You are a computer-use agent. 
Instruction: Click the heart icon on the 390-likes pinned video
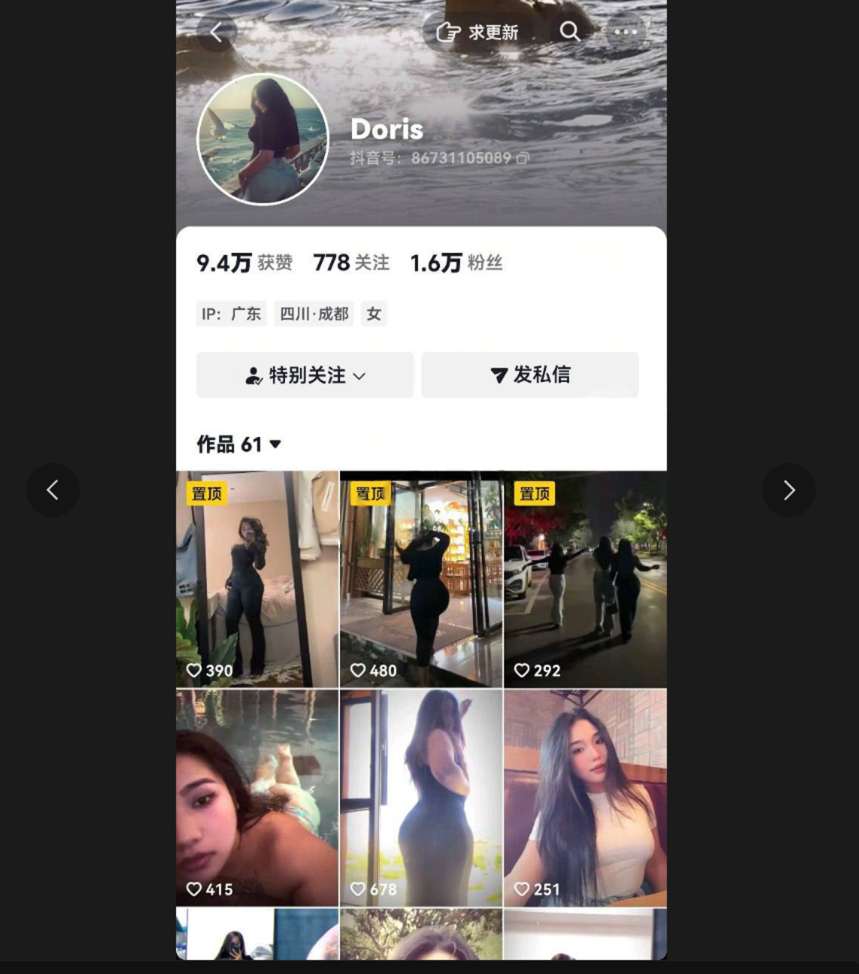click(194, 670)
